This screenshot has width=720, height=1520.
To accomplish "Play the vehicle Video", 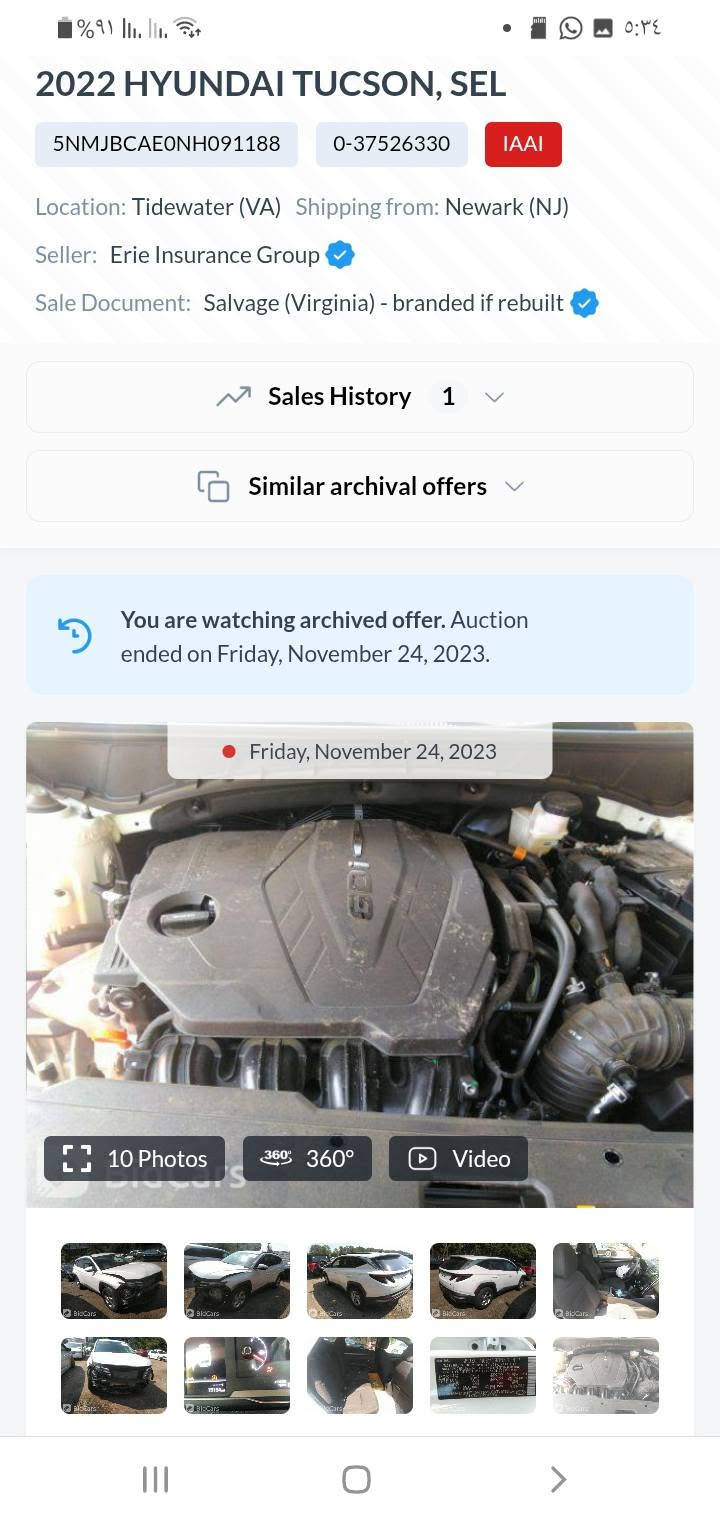I will [x=458, y=1158].
